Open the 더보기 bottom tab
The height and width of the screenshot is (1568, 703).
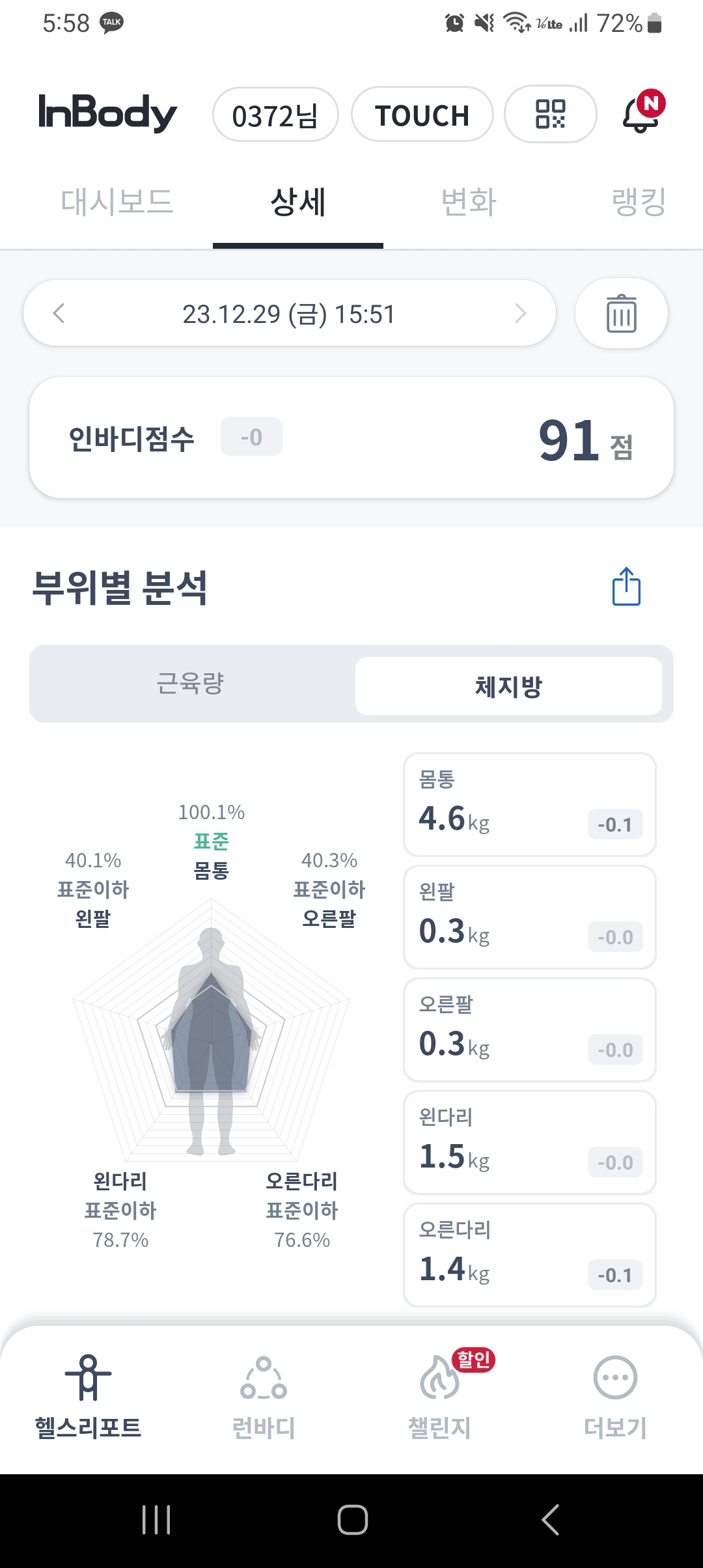point(615,1397)
